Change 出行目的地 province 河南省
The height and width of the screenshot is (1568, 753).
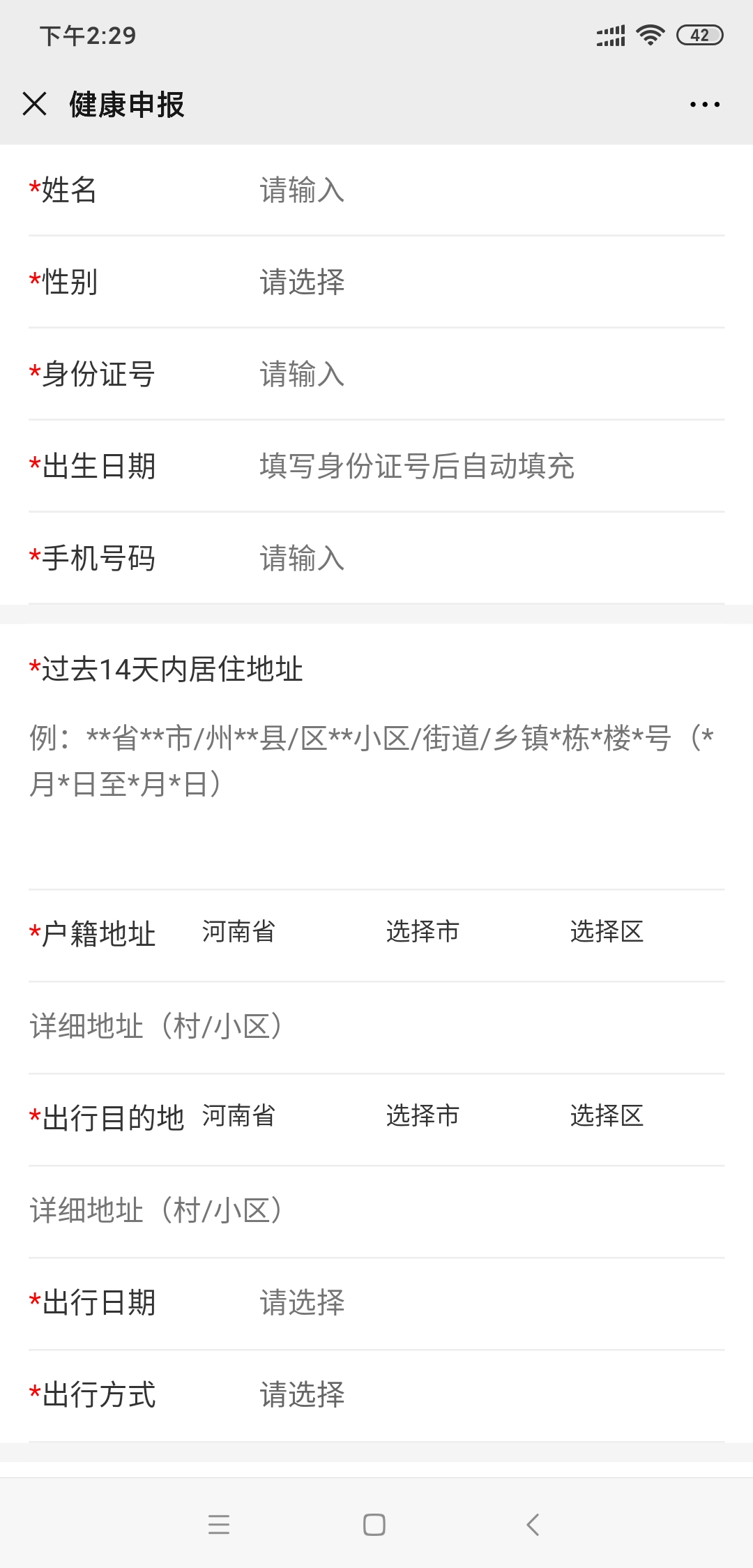click(x=239, y=1116)
